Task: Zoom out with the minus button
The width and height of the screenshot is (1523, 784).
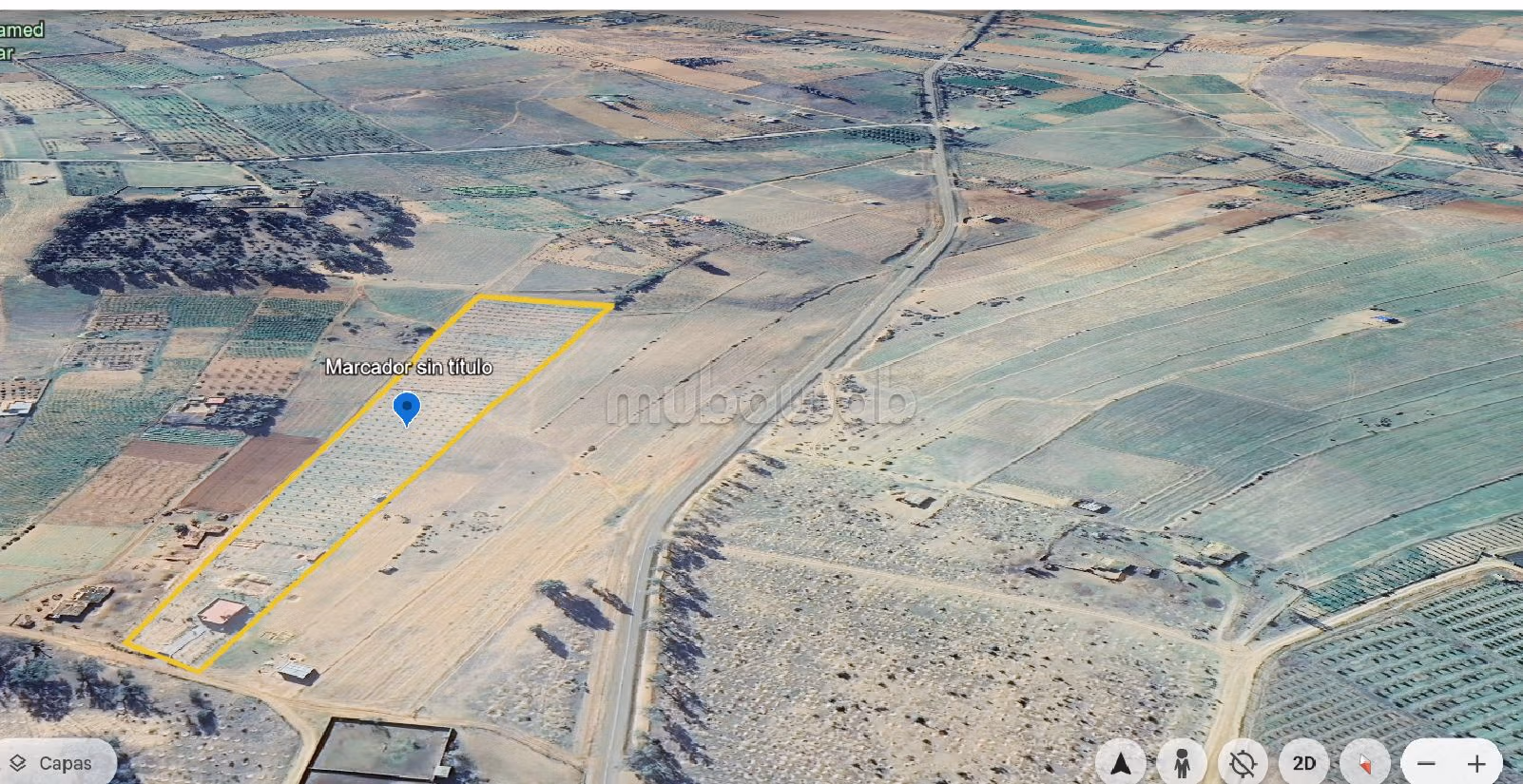Action: (x=1426, y=763)
